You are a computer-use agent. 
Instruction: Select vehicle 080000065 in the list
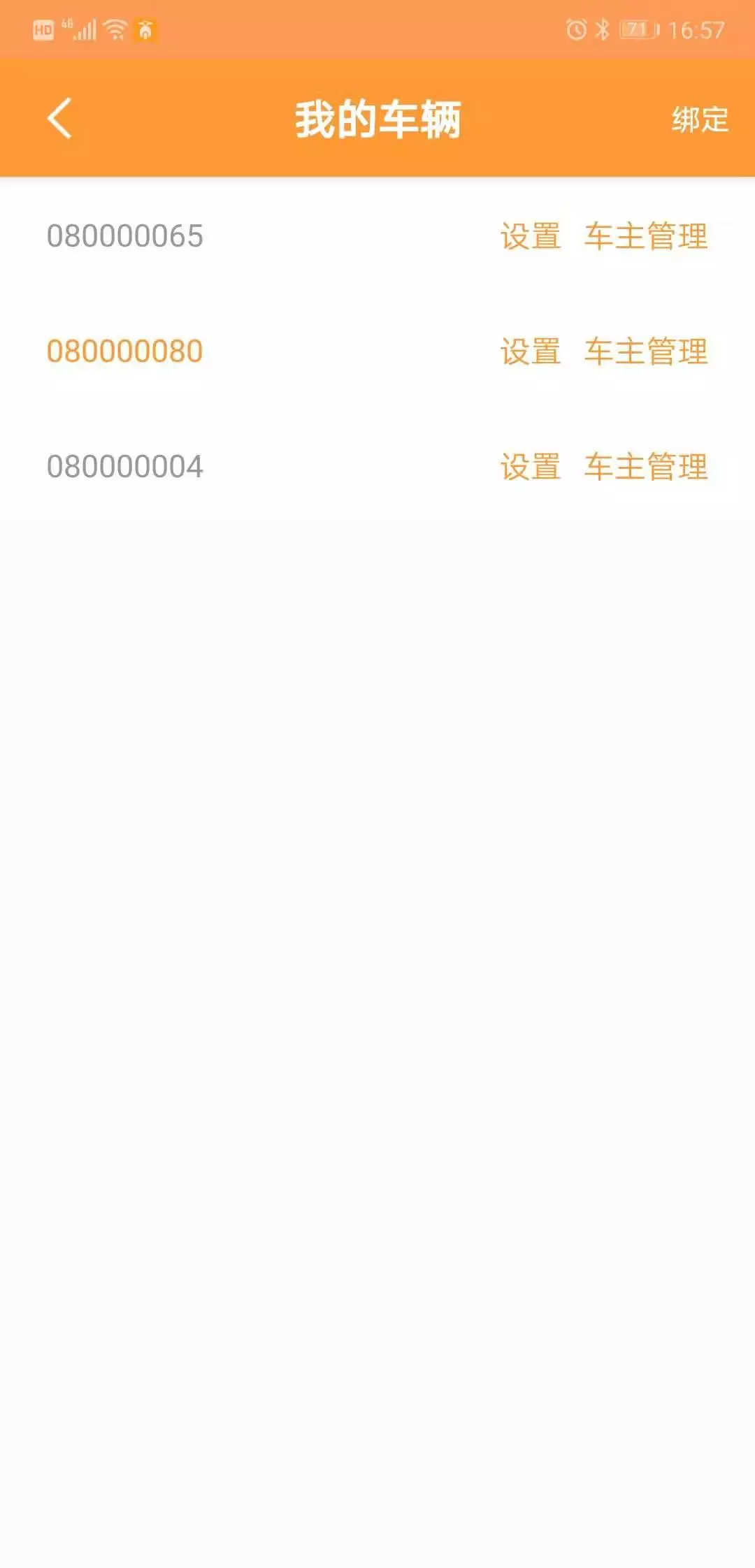[124, 236]
